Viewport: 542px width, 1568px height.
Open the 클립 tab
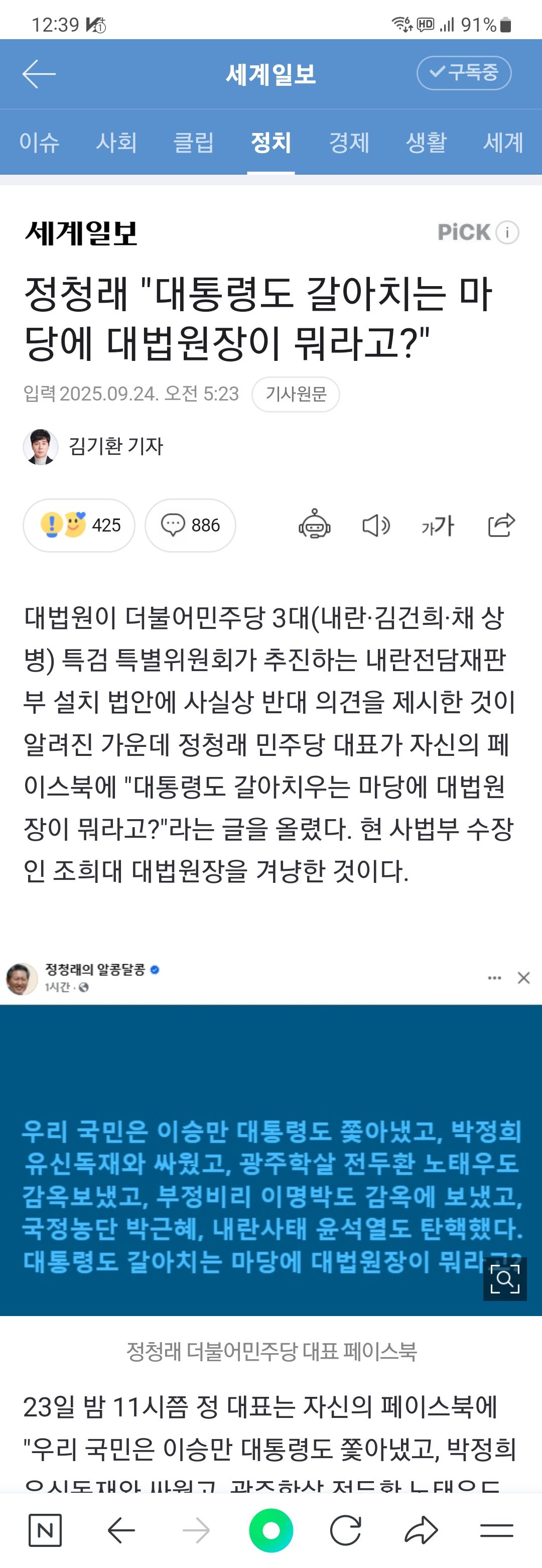click(x=193, y=143)
